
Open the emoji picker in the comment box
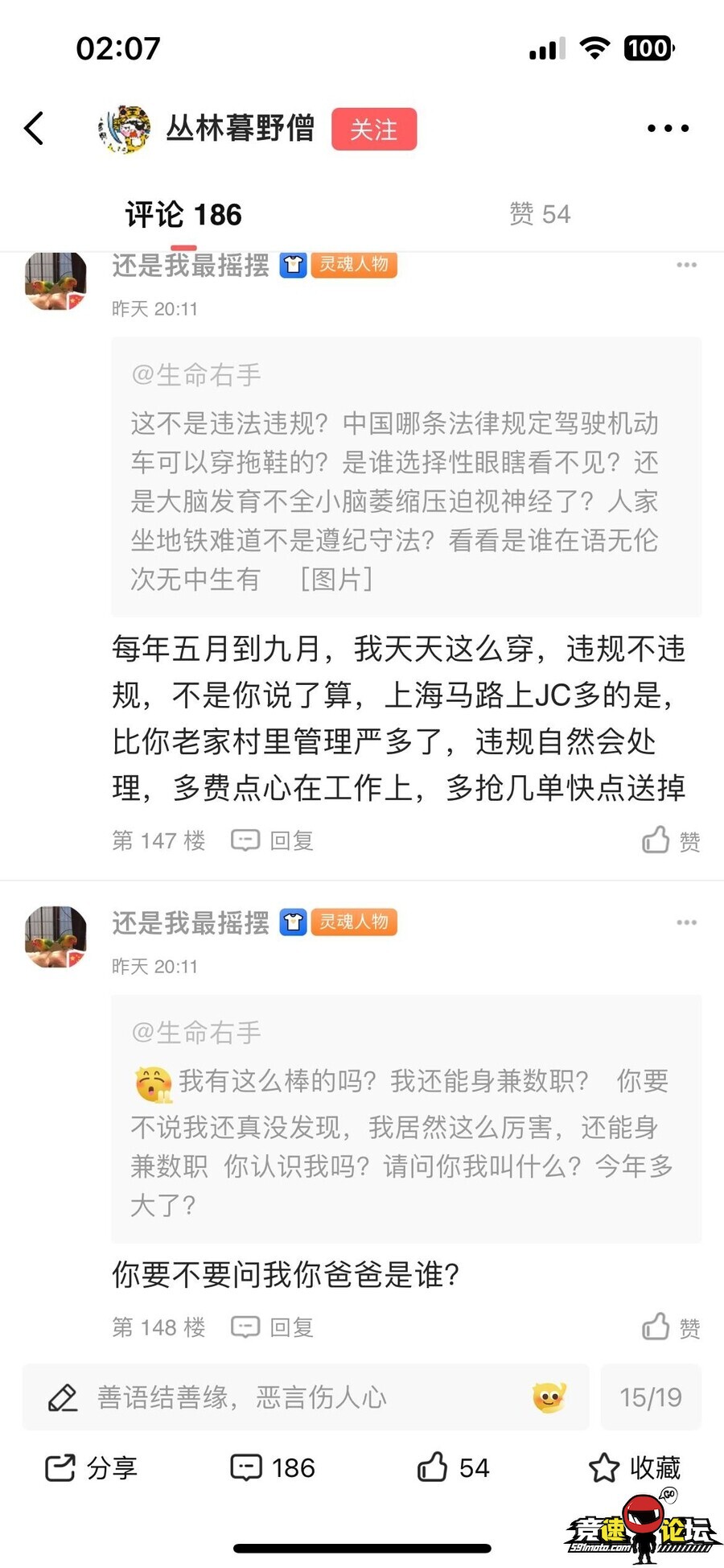tap(549, 1397)
